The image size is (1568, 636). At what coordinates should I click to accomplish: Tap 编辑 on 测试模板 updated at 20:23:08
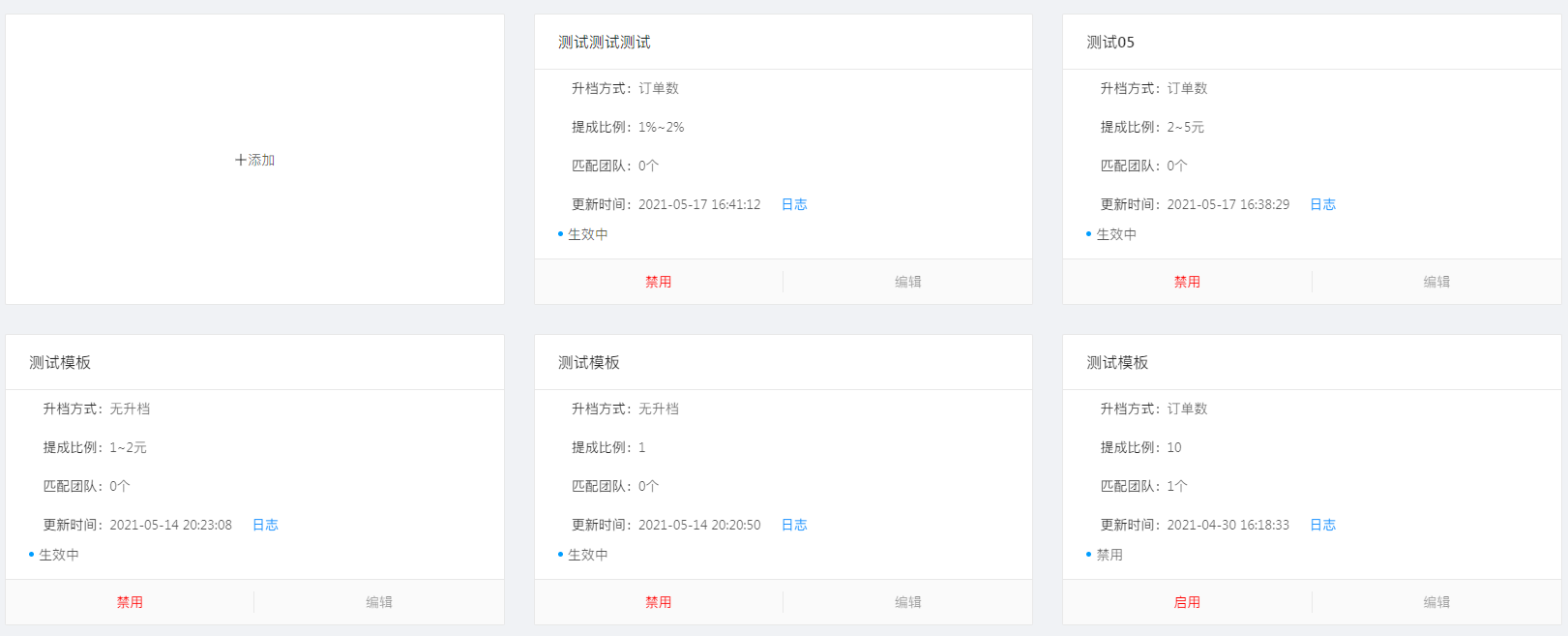379,602
